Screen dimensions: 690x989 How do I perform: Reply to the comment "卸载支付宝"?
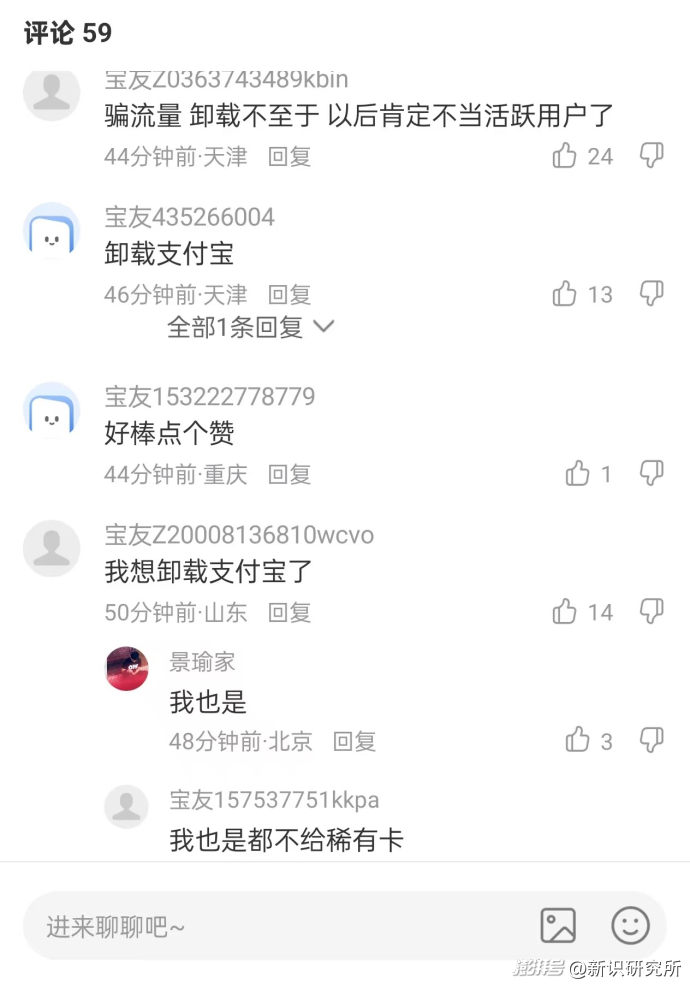pyautogui.click(x=290, y=295)
